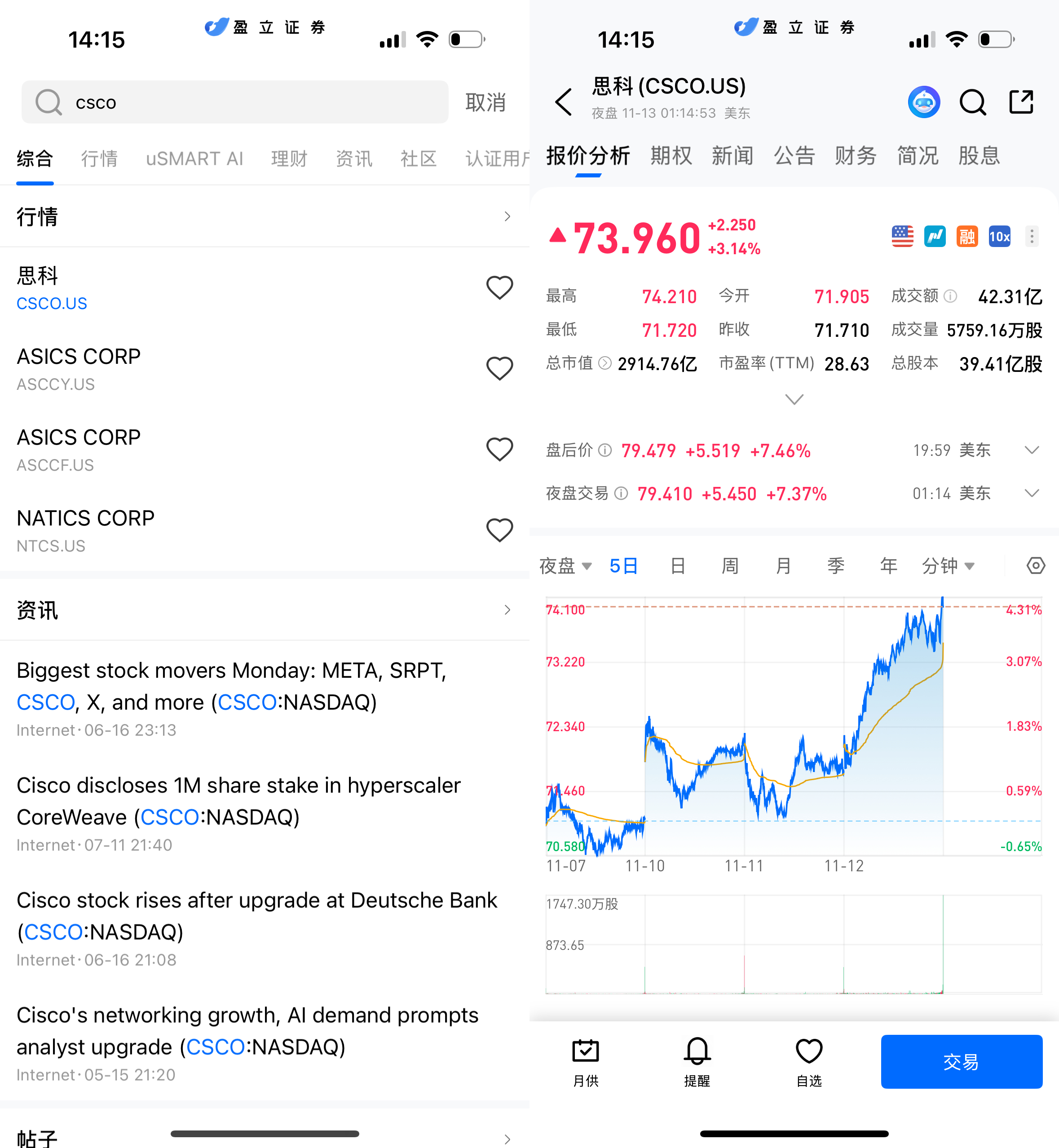The image size is (1059, 1148).
Task: Share the CSCO stock page
Action: pyautogui.click(x=1021, y=102)
